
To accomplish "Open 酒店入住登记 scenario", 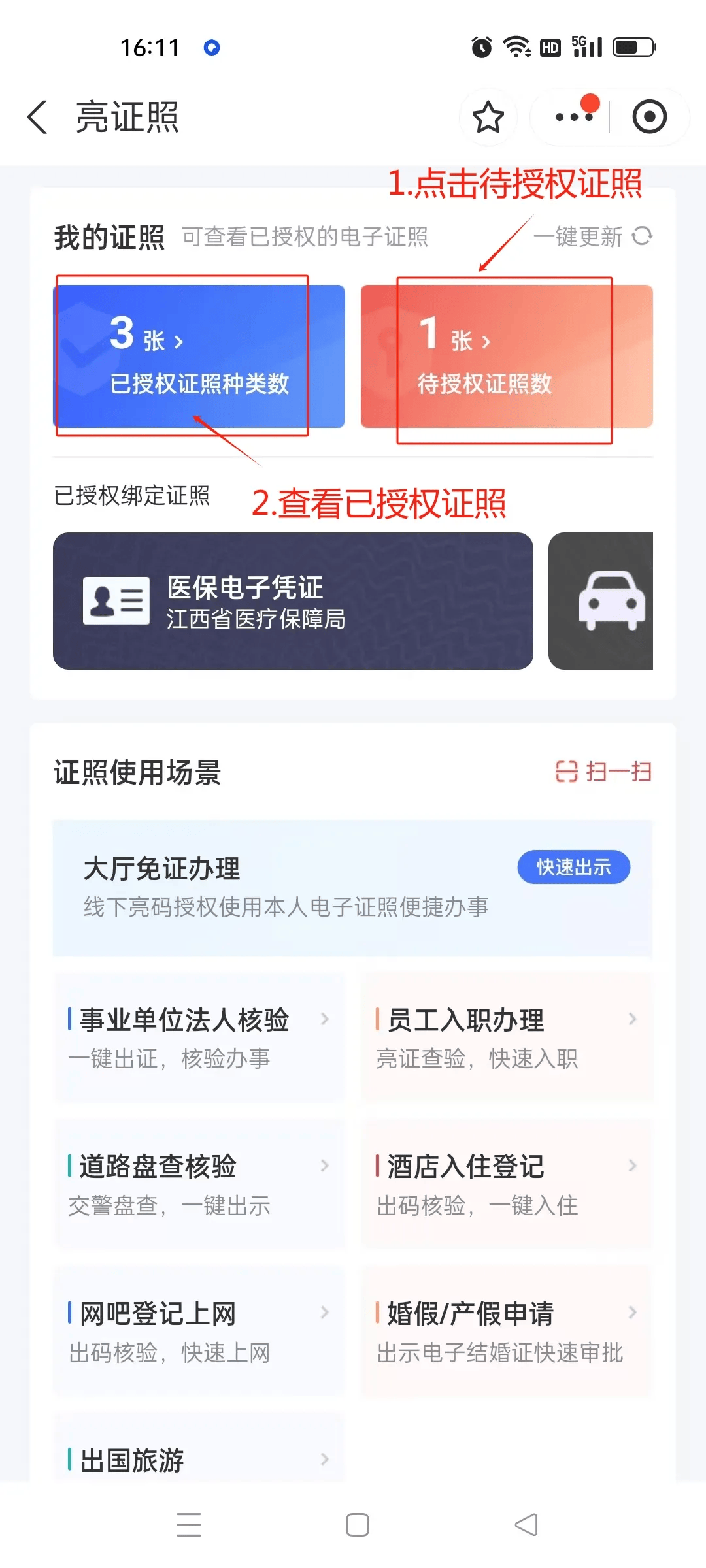I will 506,1184.
